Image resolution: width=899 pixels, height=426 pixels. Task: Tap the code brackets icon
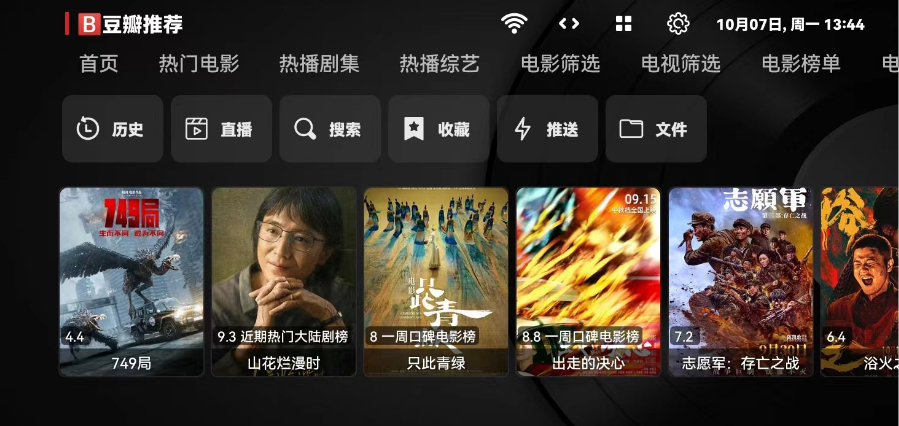[x=569, y=24]
